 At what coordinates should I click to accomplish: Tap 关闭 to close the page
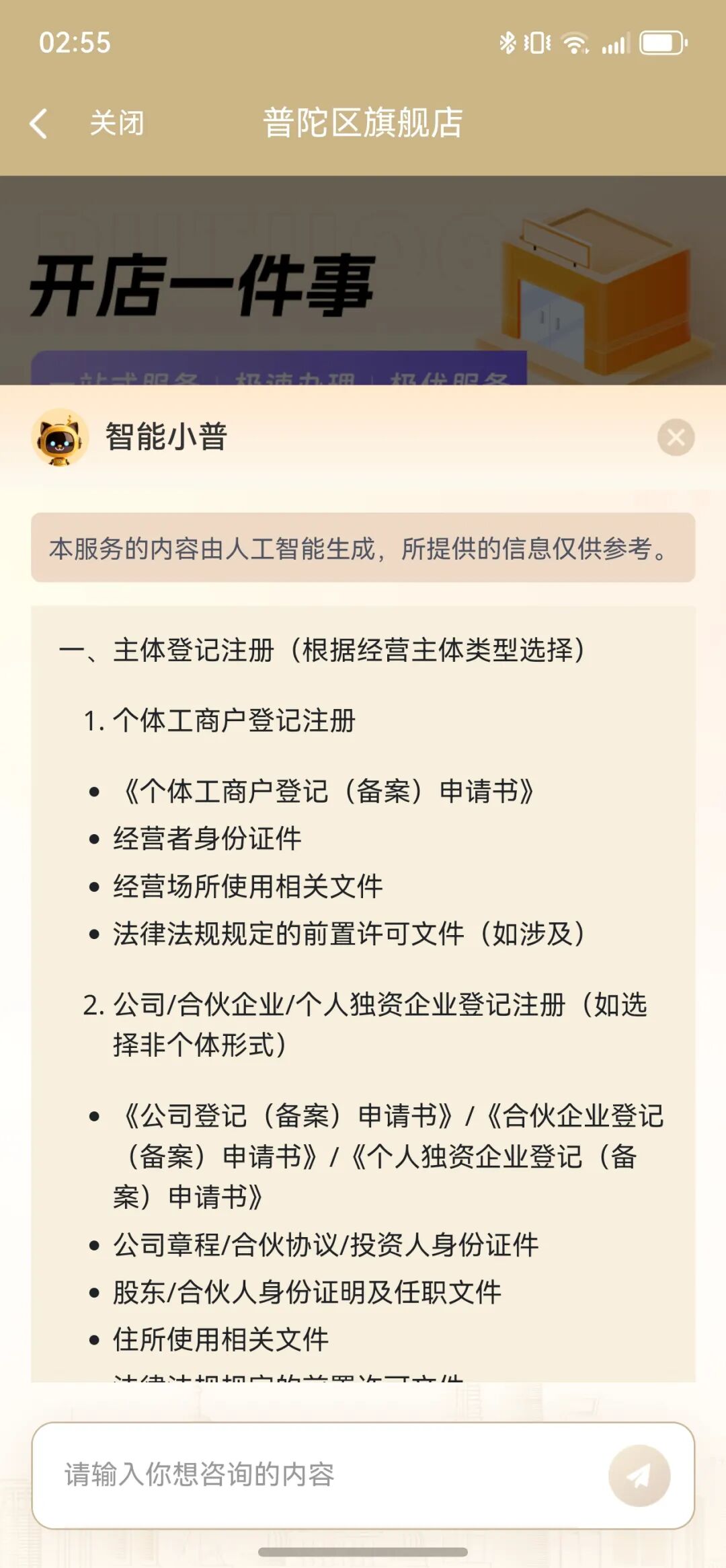[x=117, y=124]
